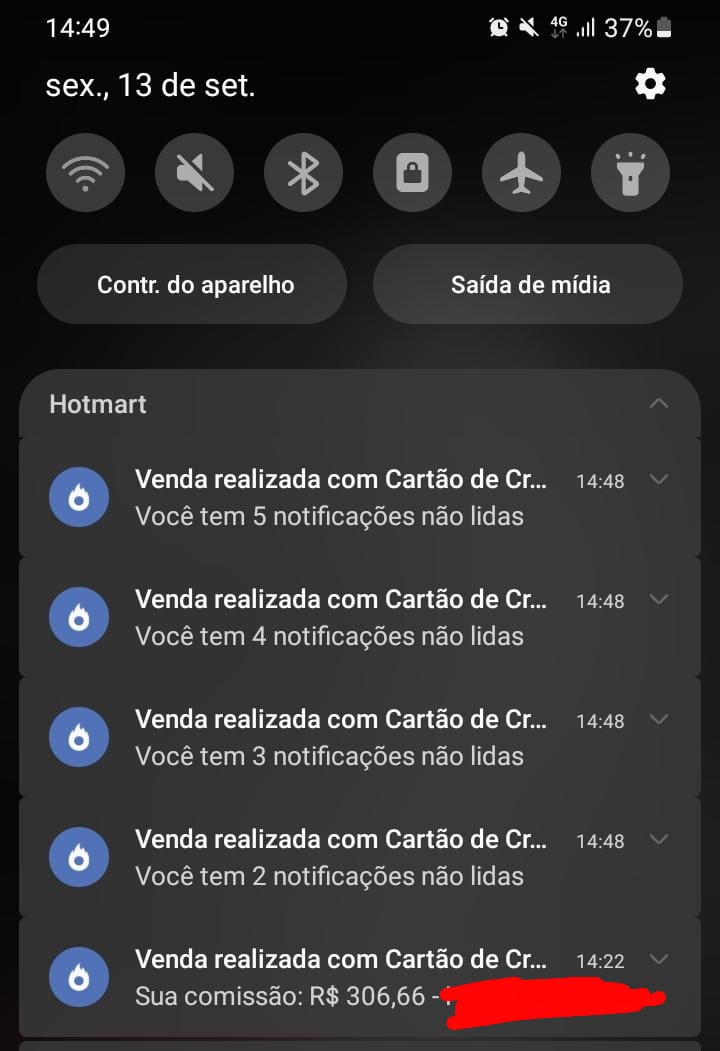
Task: Expand the 5 notificações não lidas notification chevron
Action: coord(658,479)
